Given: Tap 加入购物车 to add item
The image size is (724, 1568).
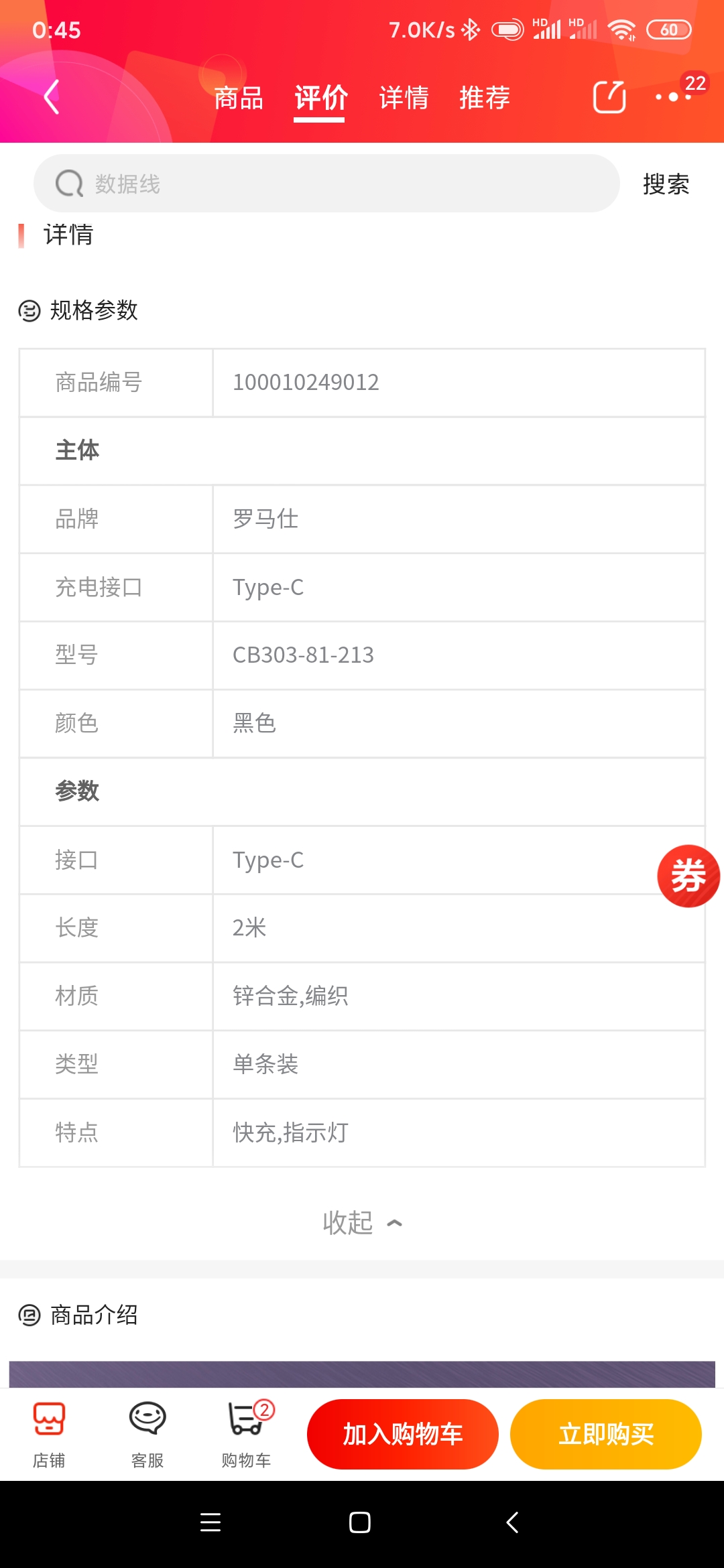Looking at the screenshot, I should pos(403,1434).
